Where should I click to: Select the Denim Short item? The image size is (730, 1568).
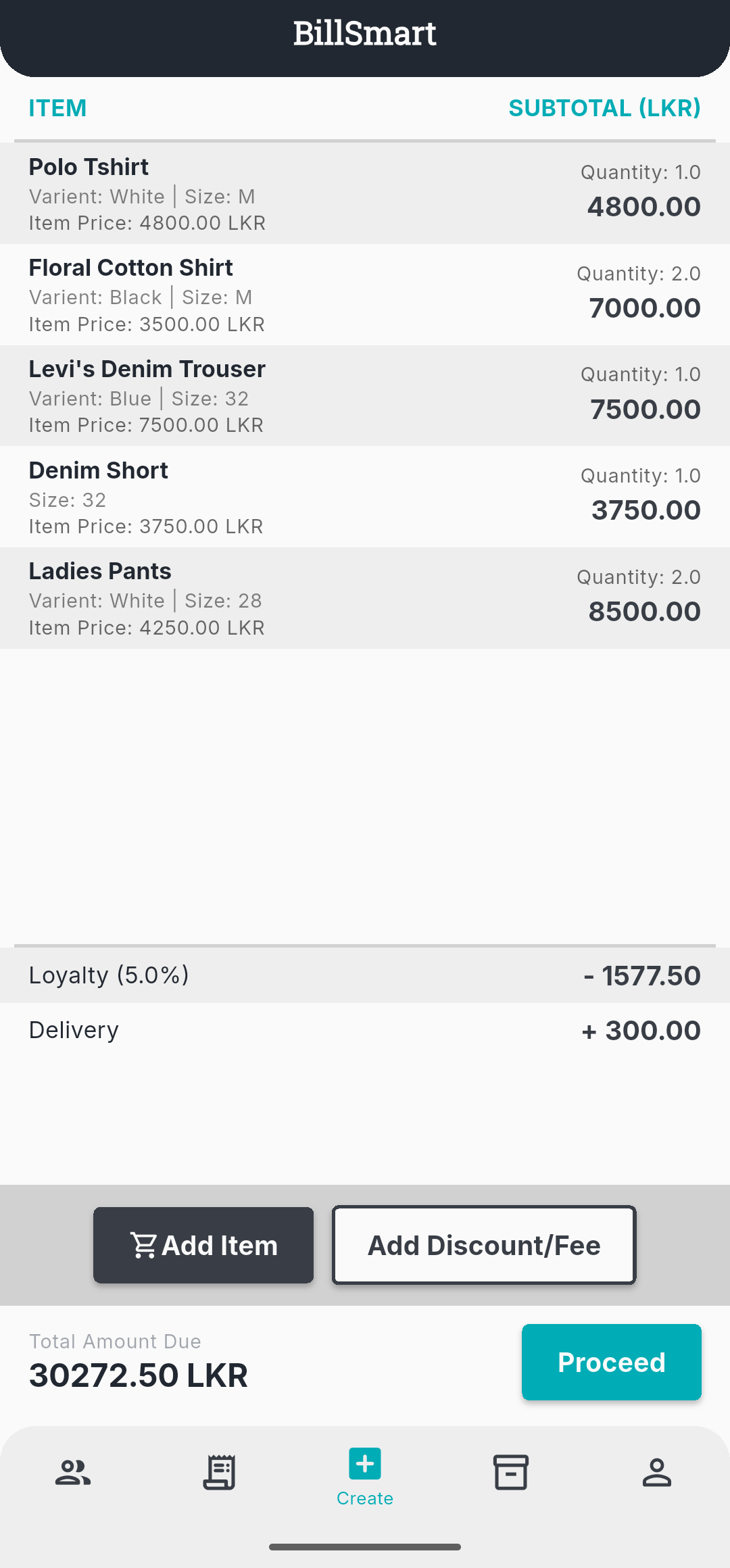click(x=365, y=497)
